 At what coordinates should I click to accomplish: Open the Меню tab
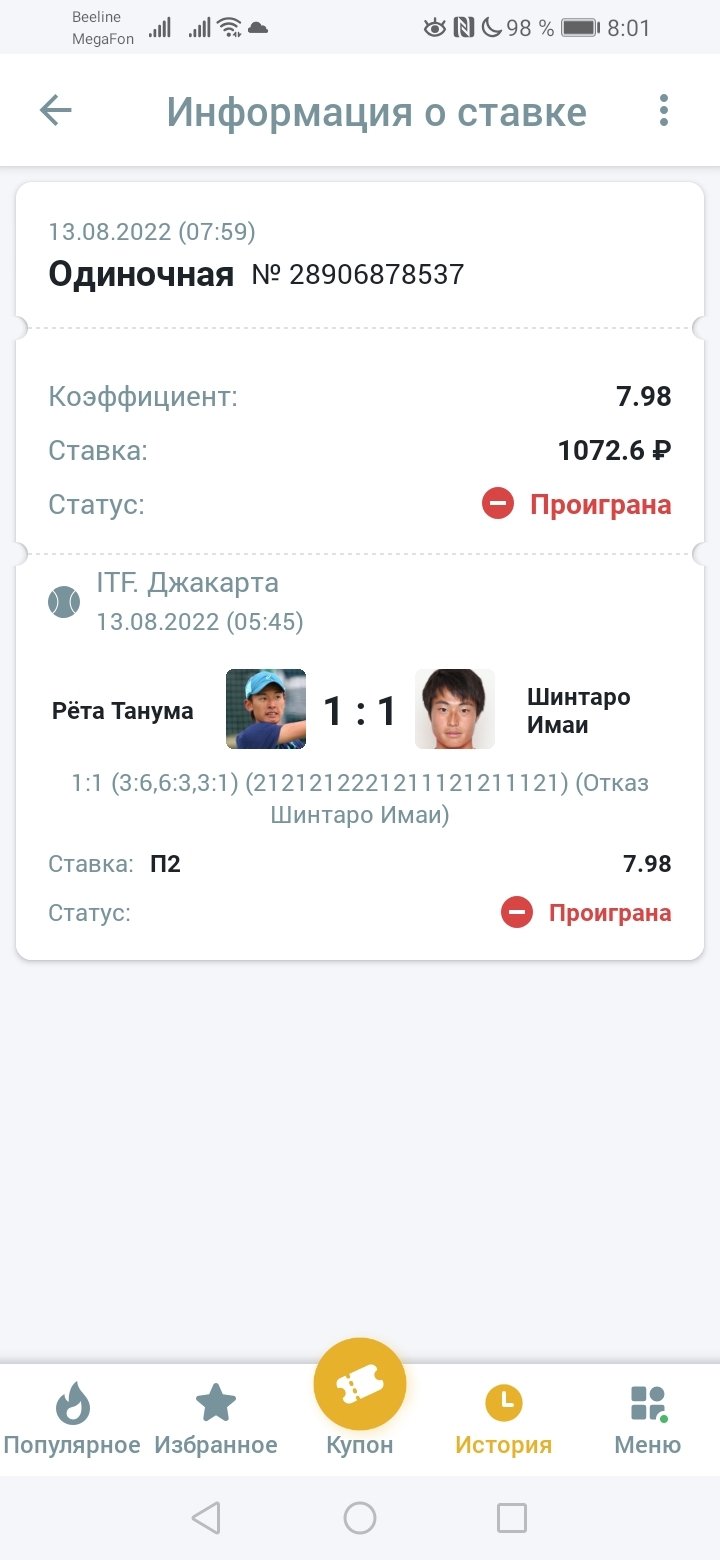[648, 1418]
